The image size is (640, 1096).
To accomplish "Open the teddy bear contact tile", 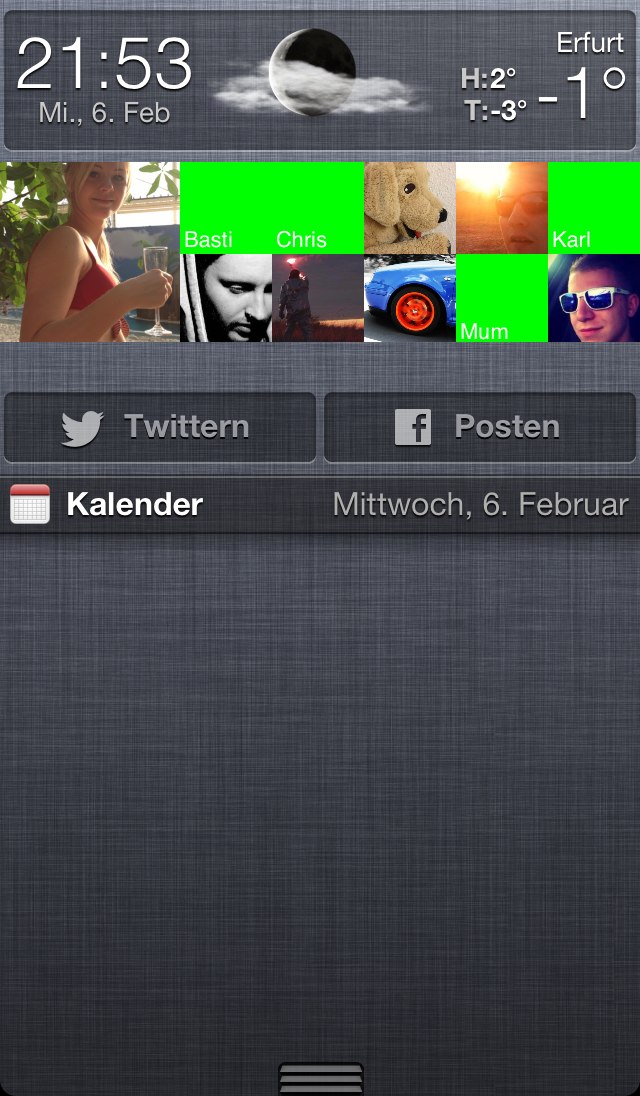I will (x=410, y=208).
